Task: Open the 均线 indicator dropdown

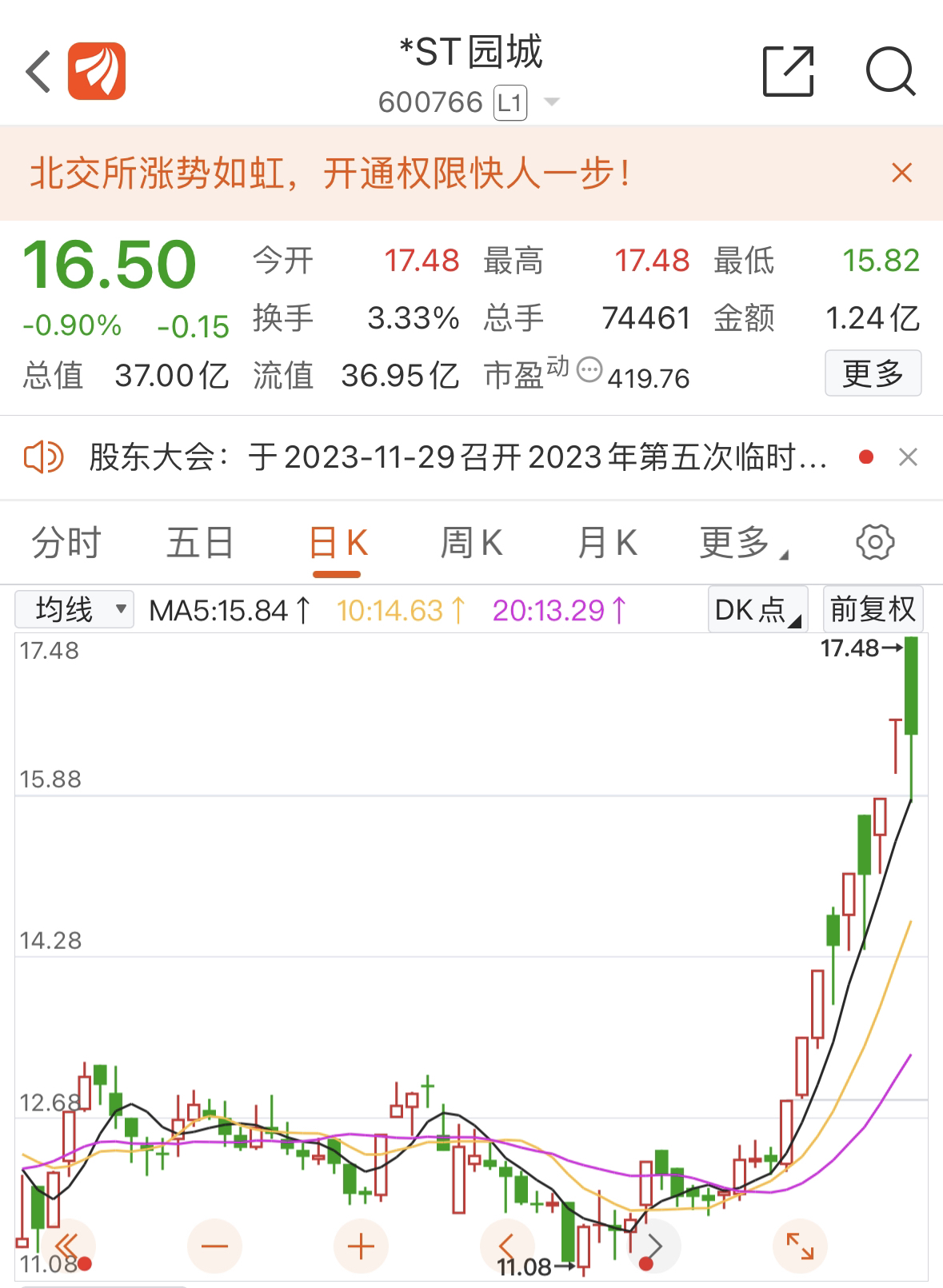Action: 74,610
